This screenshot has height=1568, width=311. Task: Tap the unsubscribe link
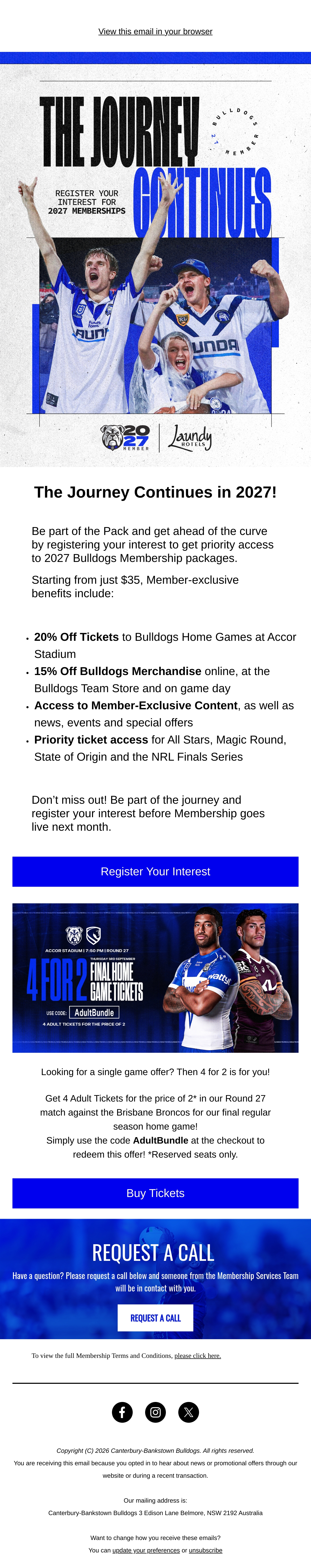point(206,1550)
